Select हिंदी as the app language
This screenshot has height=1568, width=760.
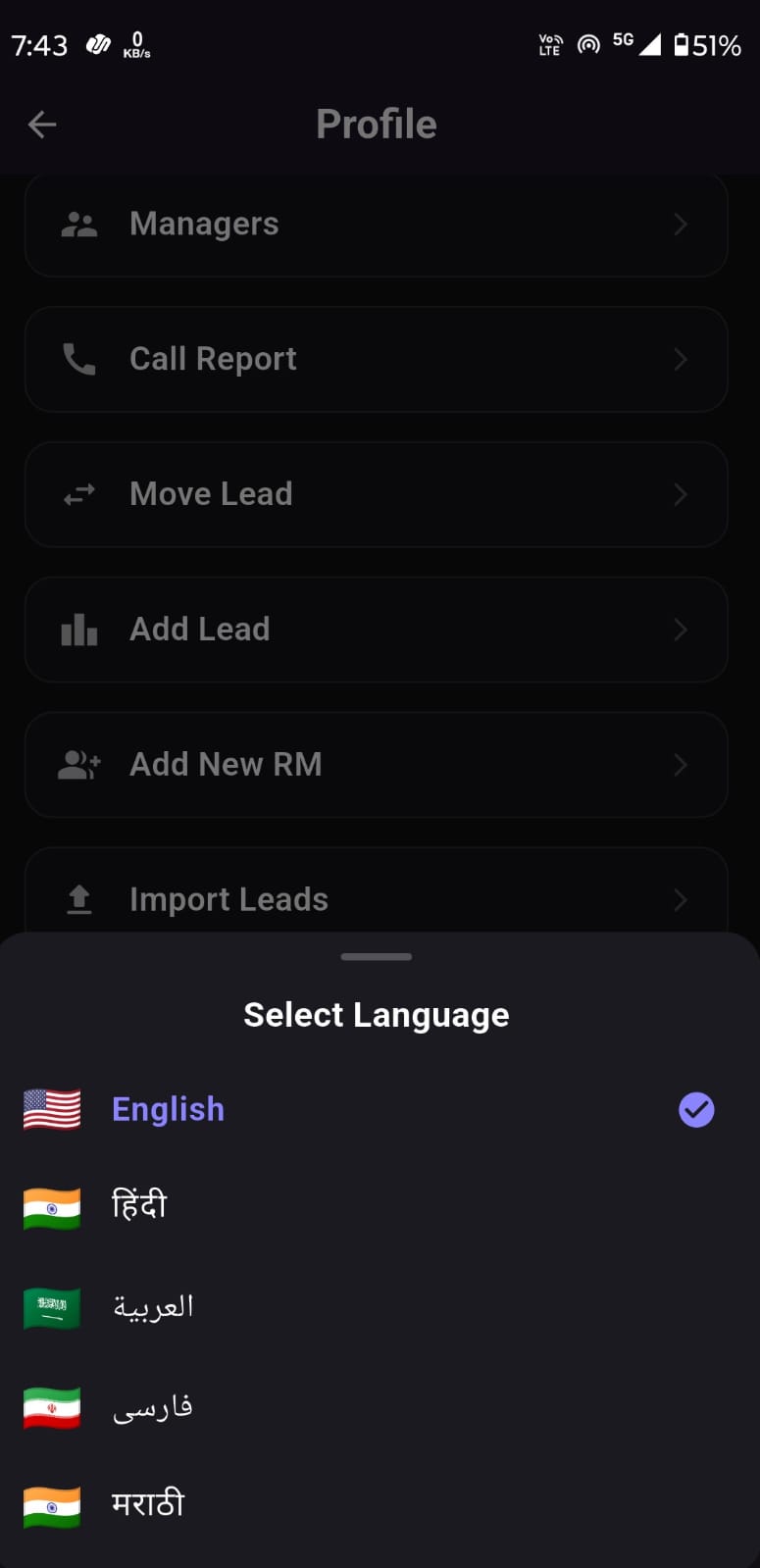tap(139, 1205)
